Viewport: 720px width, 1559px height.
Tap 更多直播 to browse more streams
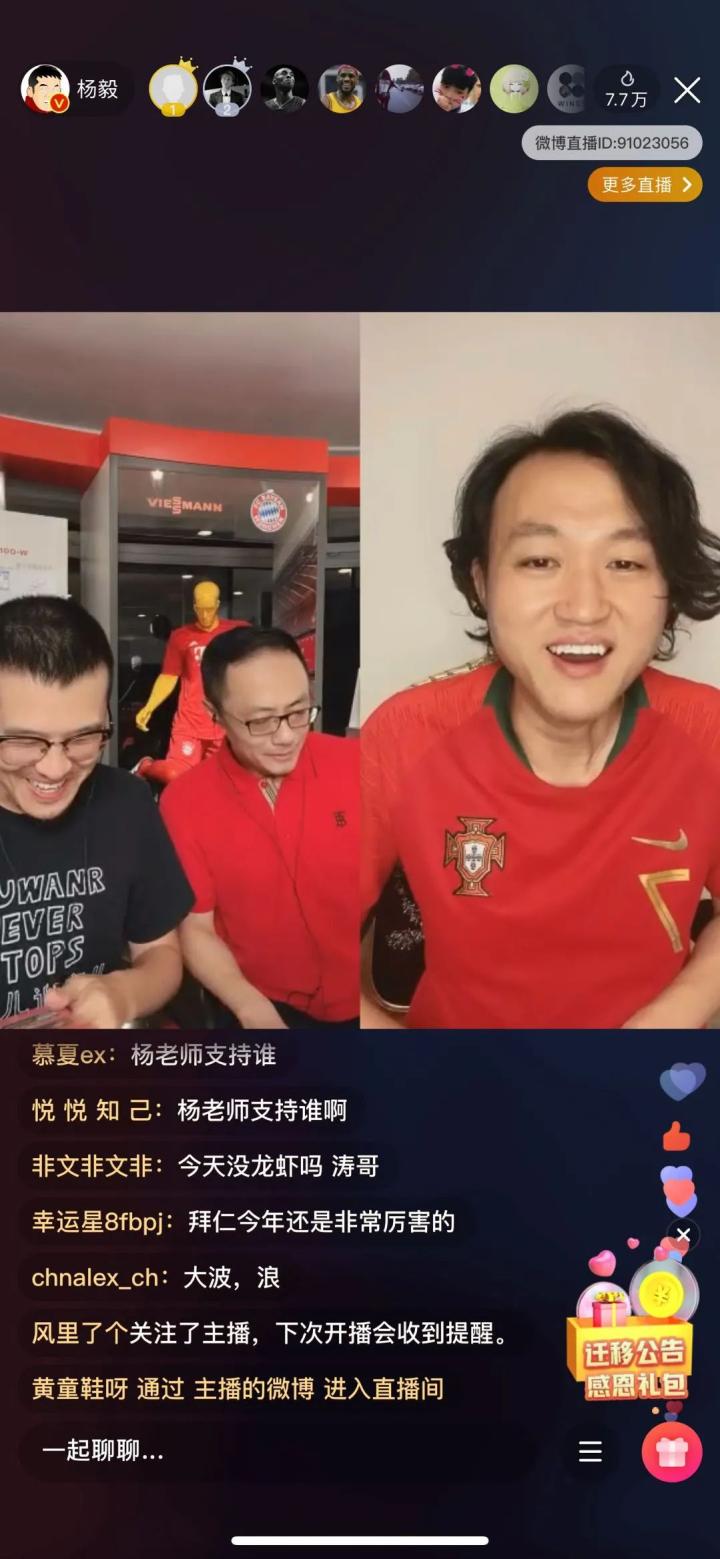pyautogui.click(x=645, y=185)
